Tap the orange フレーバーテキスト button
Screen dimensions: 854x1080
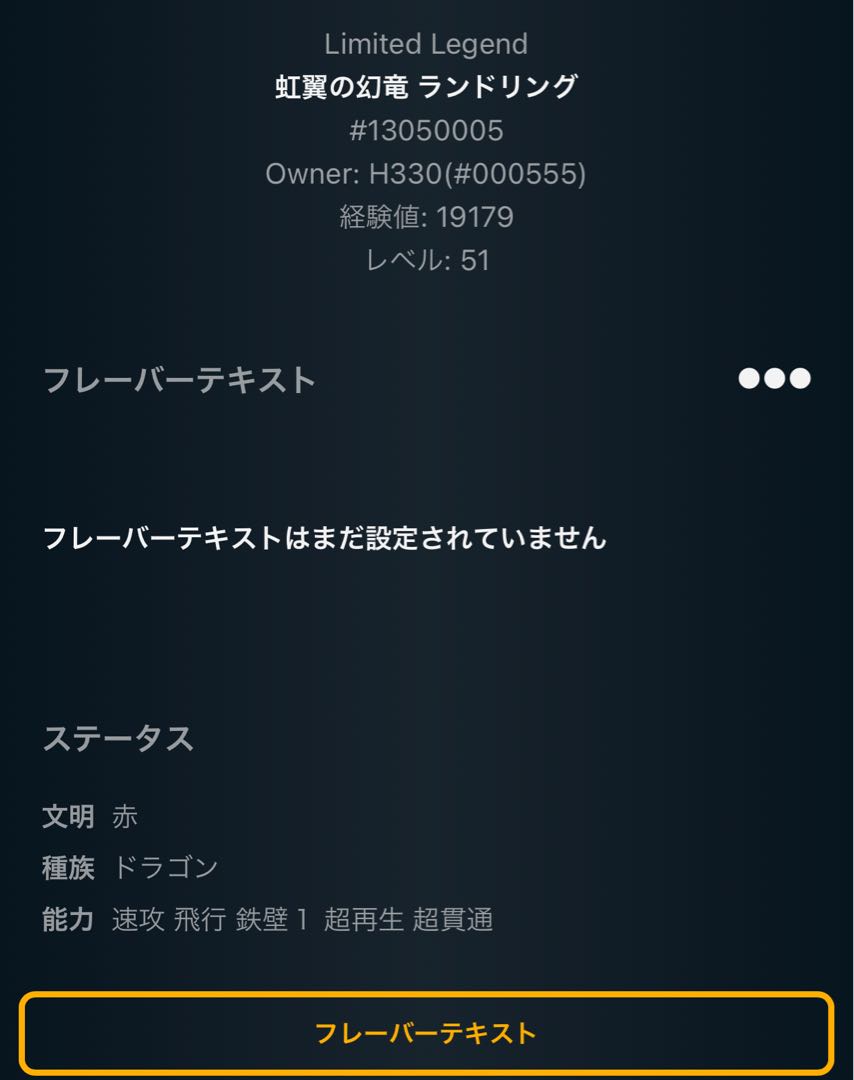[x=426, y=1032]
